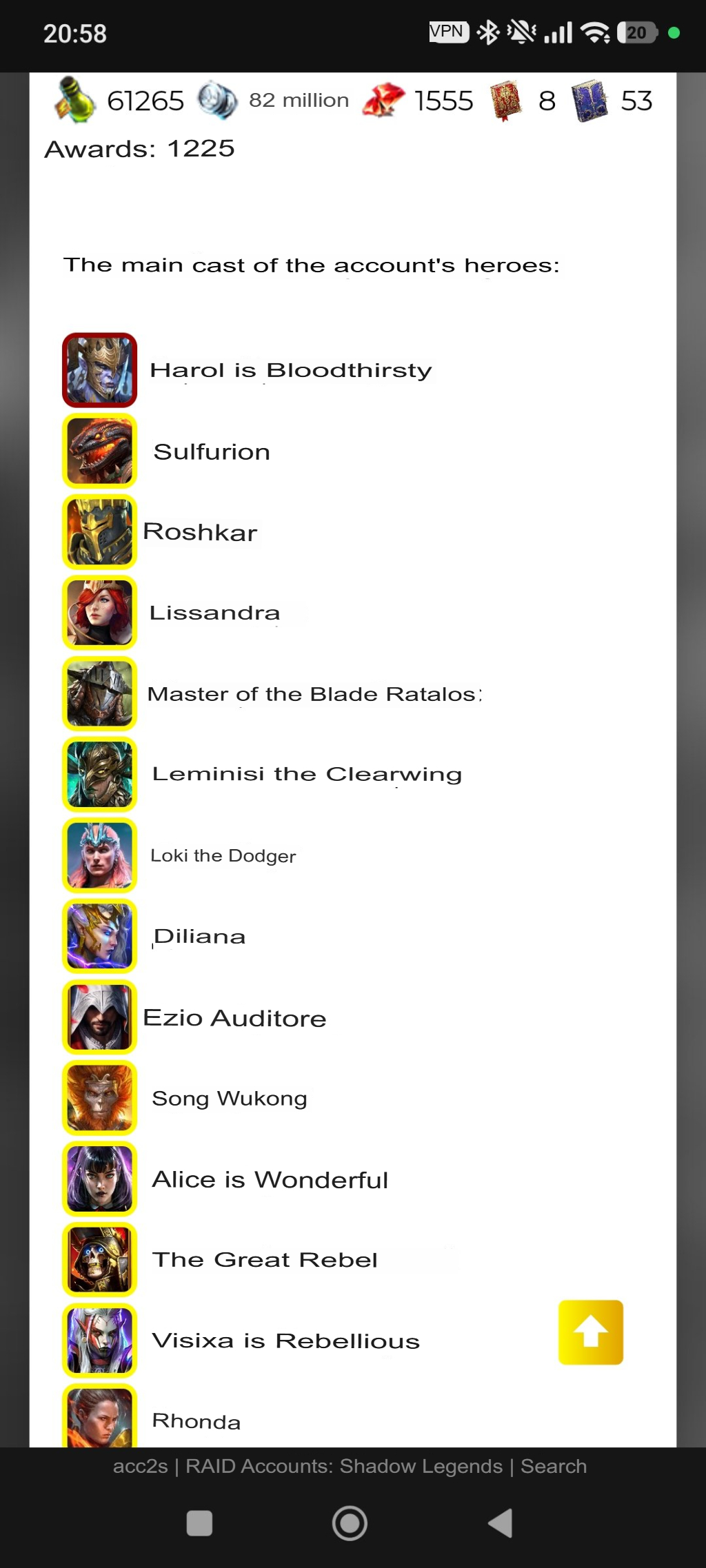Go back using the system back button
Viewport: 706px width, 1568px height.
(x=501, y=1523)
